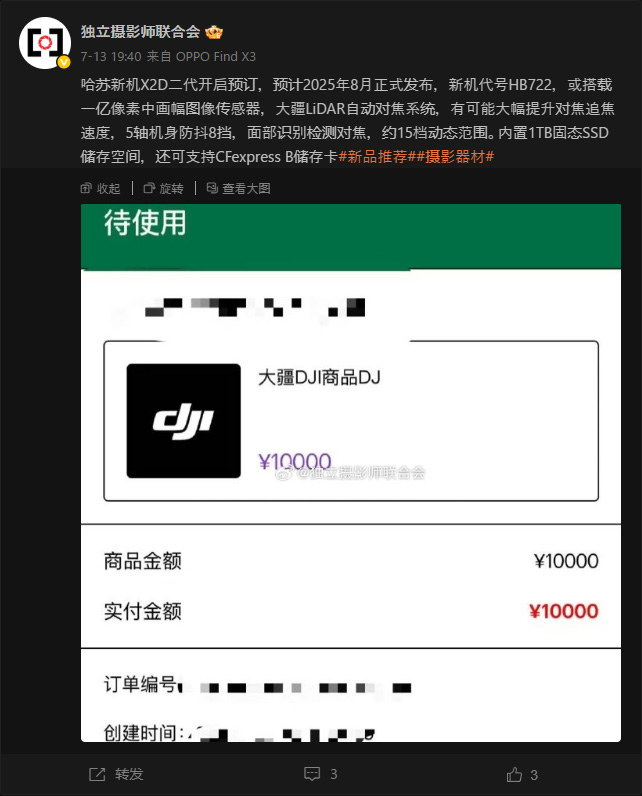The height and width of the screenshot is (796, 642).
Task: Collapse the image with 收起
Action: [x=100, y=188]
